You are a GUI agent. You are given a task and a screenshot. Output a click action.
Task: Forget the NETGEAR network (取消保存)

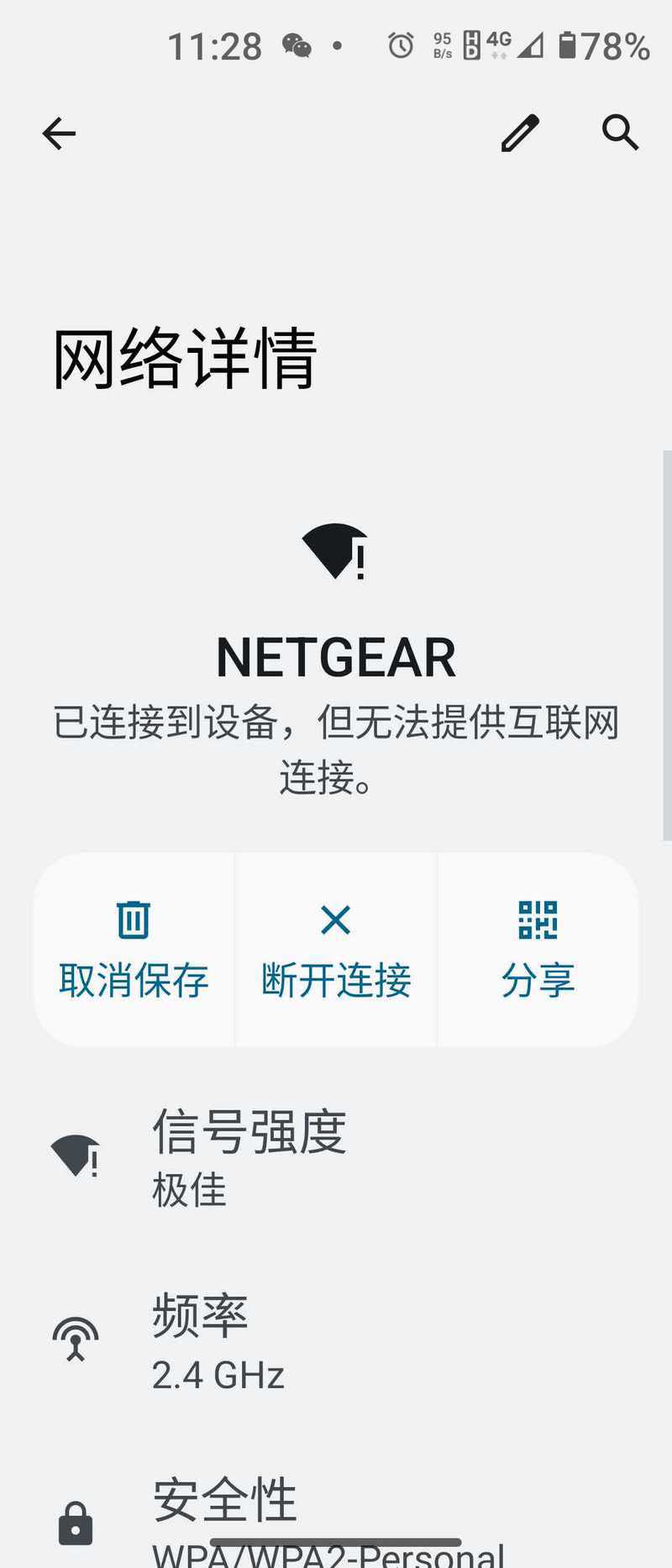[134, 950]
